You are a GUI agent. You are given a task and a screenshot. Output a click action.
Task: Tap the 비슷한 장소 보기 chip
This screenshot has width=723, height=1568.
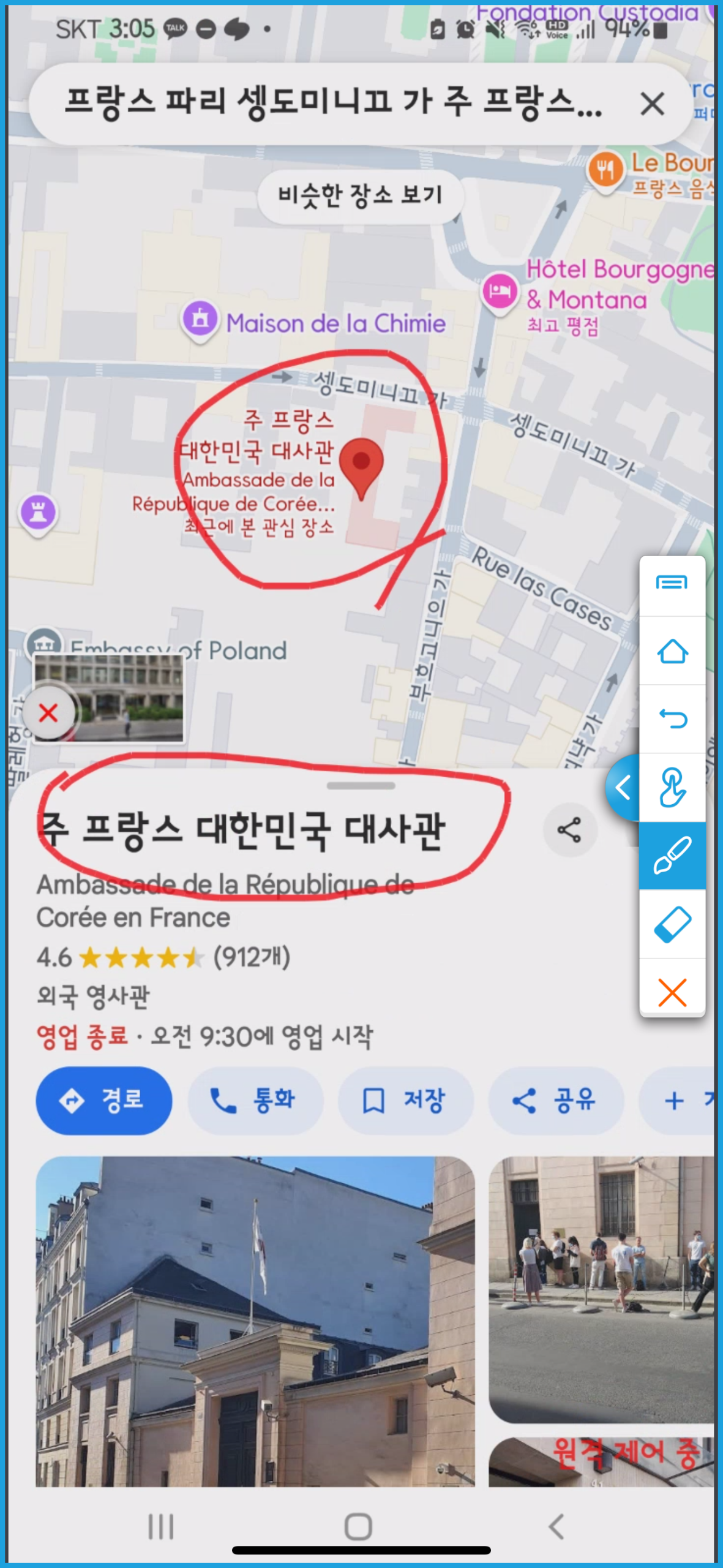(360, 196)
